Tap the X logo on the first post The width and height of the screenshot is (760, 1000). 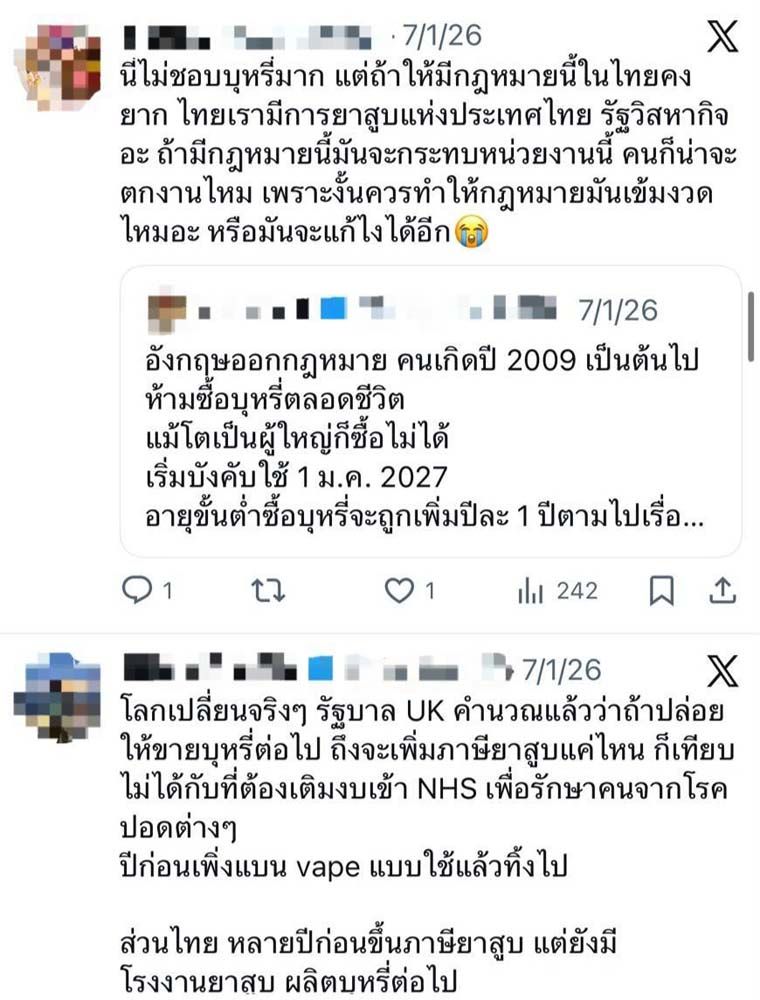coord(722,37)
